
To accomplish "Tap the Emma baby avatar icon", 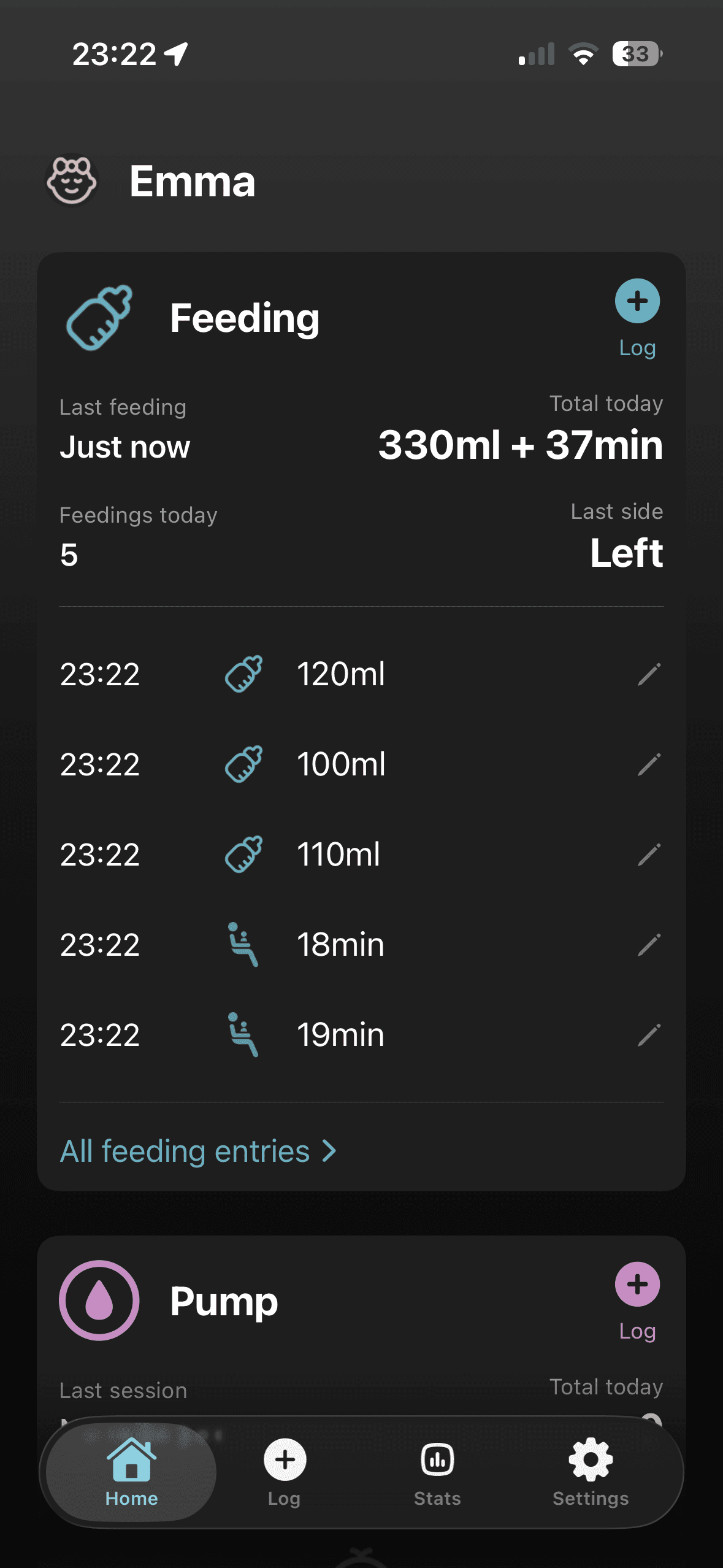I will coord(71,180).
